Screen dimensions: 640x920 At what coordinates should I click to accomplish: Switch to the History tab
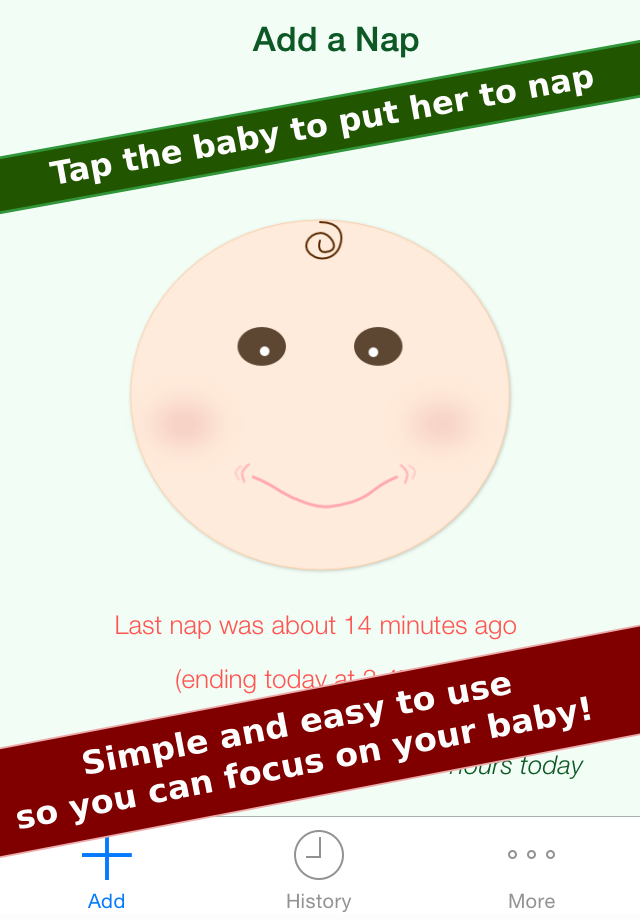pyautogui.click(x=318, y=872)
